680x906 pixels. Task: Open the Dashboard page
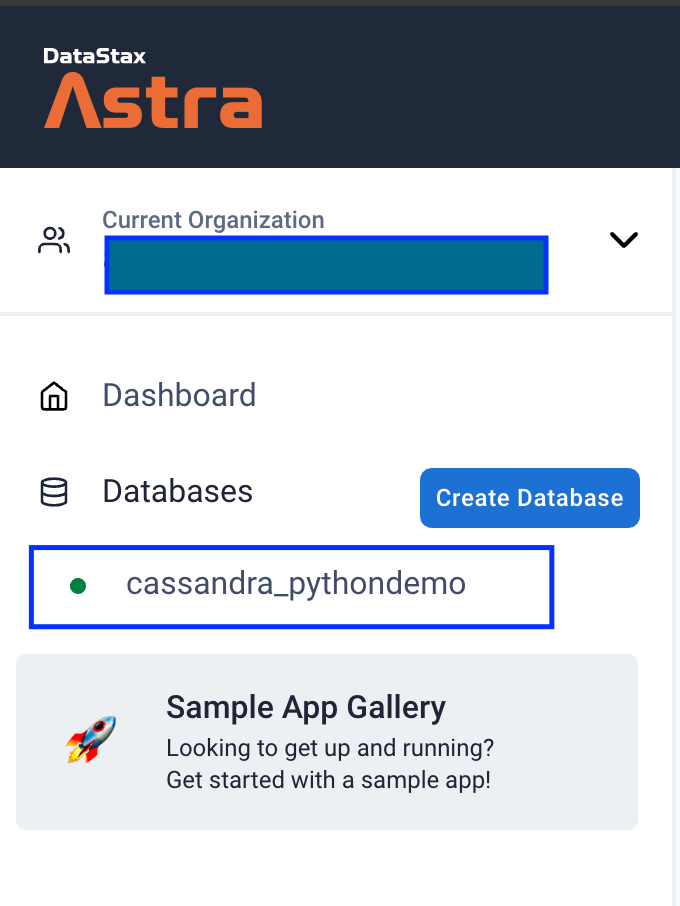179,396
